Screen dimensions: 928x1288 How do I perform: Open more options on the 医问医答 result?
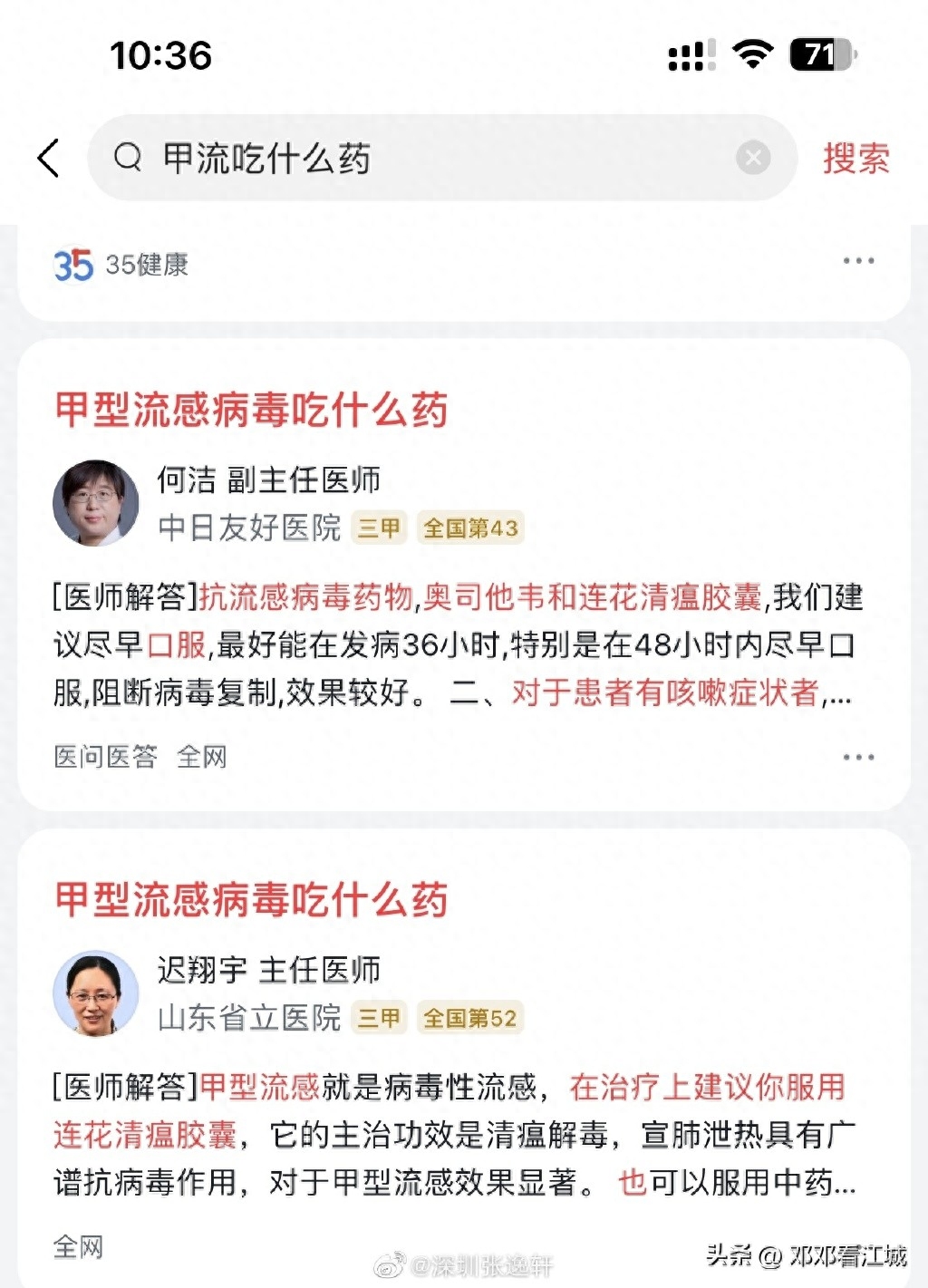(x=857, y=757)
